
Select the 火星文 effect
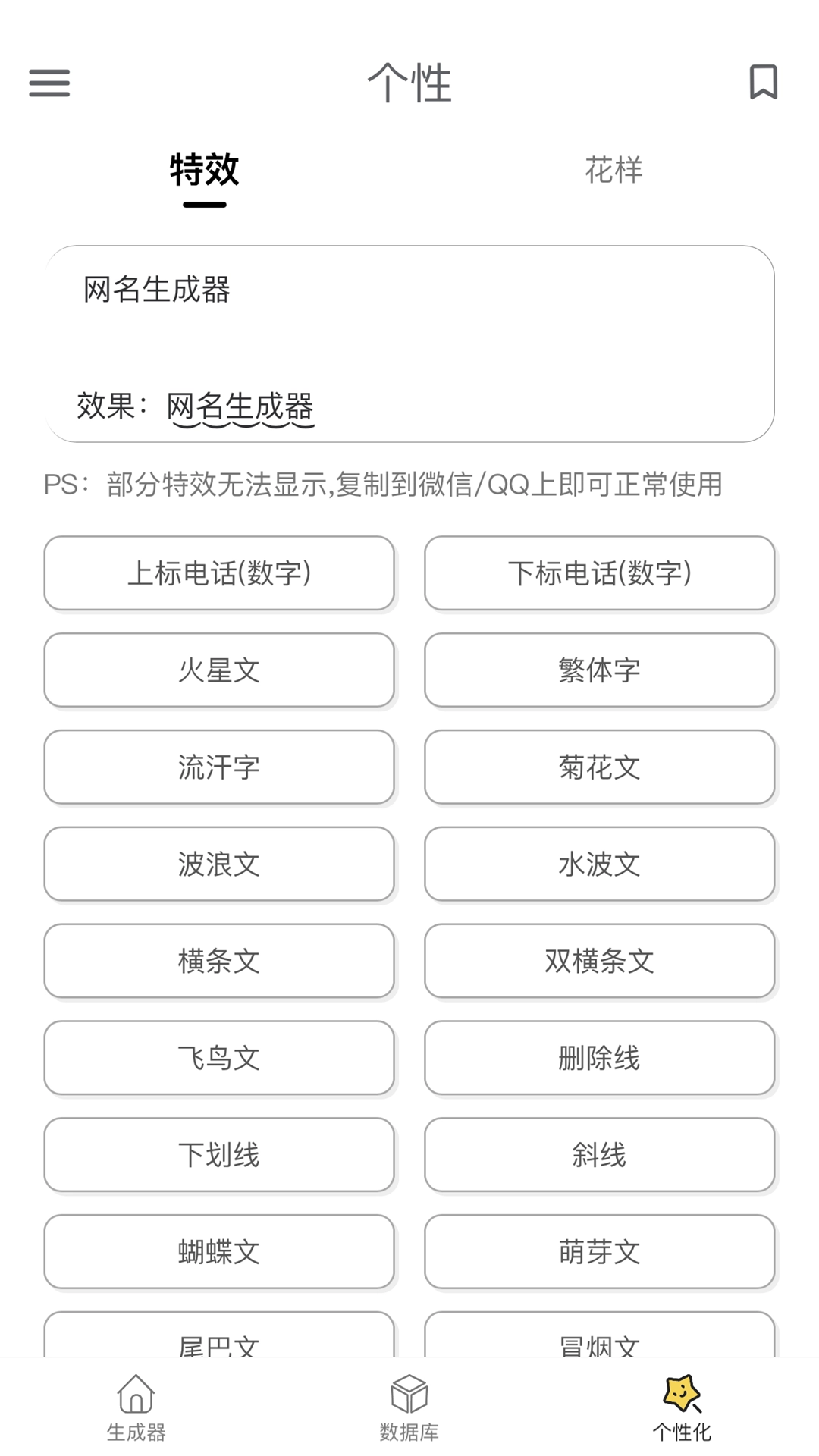coord(218,670)
